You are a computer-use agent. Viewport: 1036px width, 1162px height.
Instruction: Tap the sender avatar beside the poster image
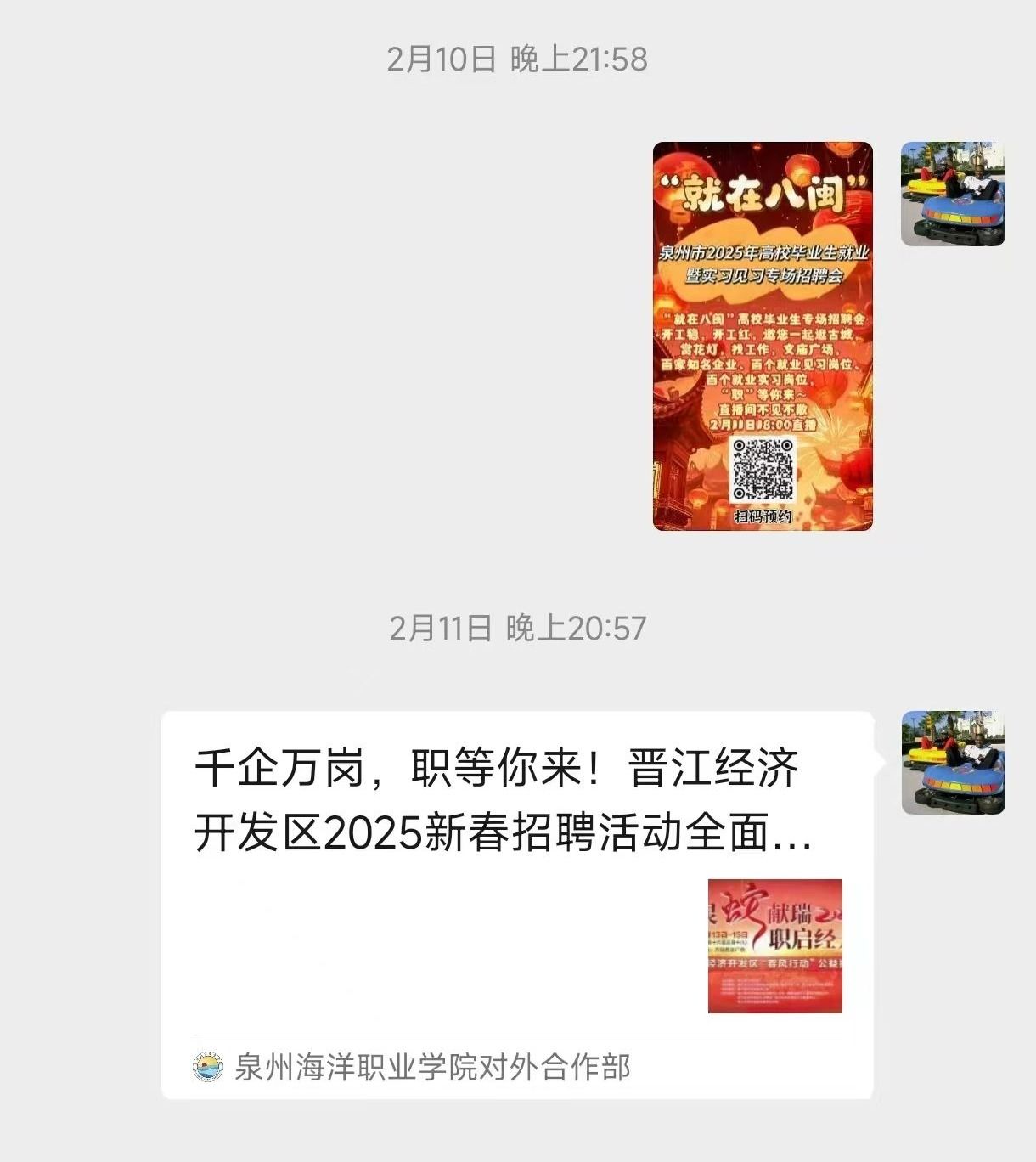pos(953,195)
